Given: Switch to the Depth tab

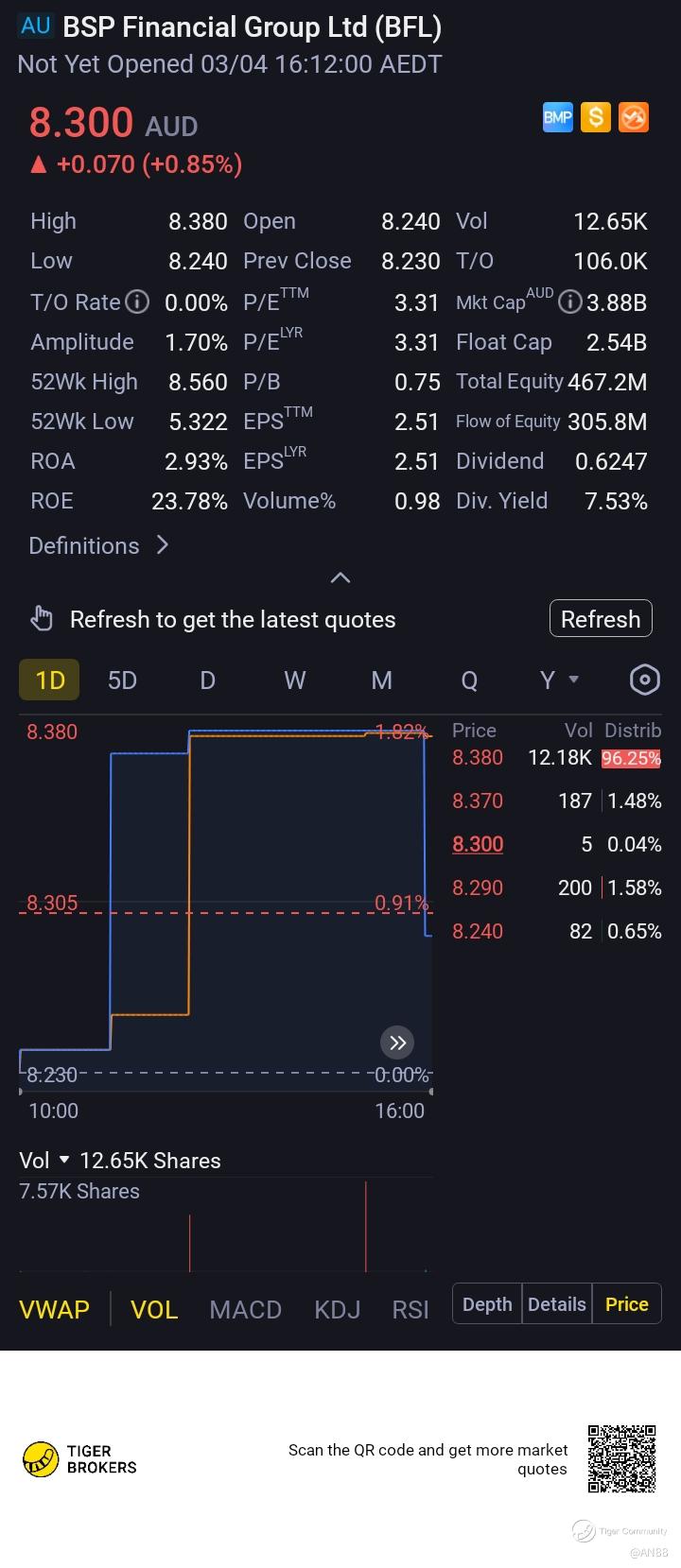Looking at the screenshot, I should (x=487, y=1304).
